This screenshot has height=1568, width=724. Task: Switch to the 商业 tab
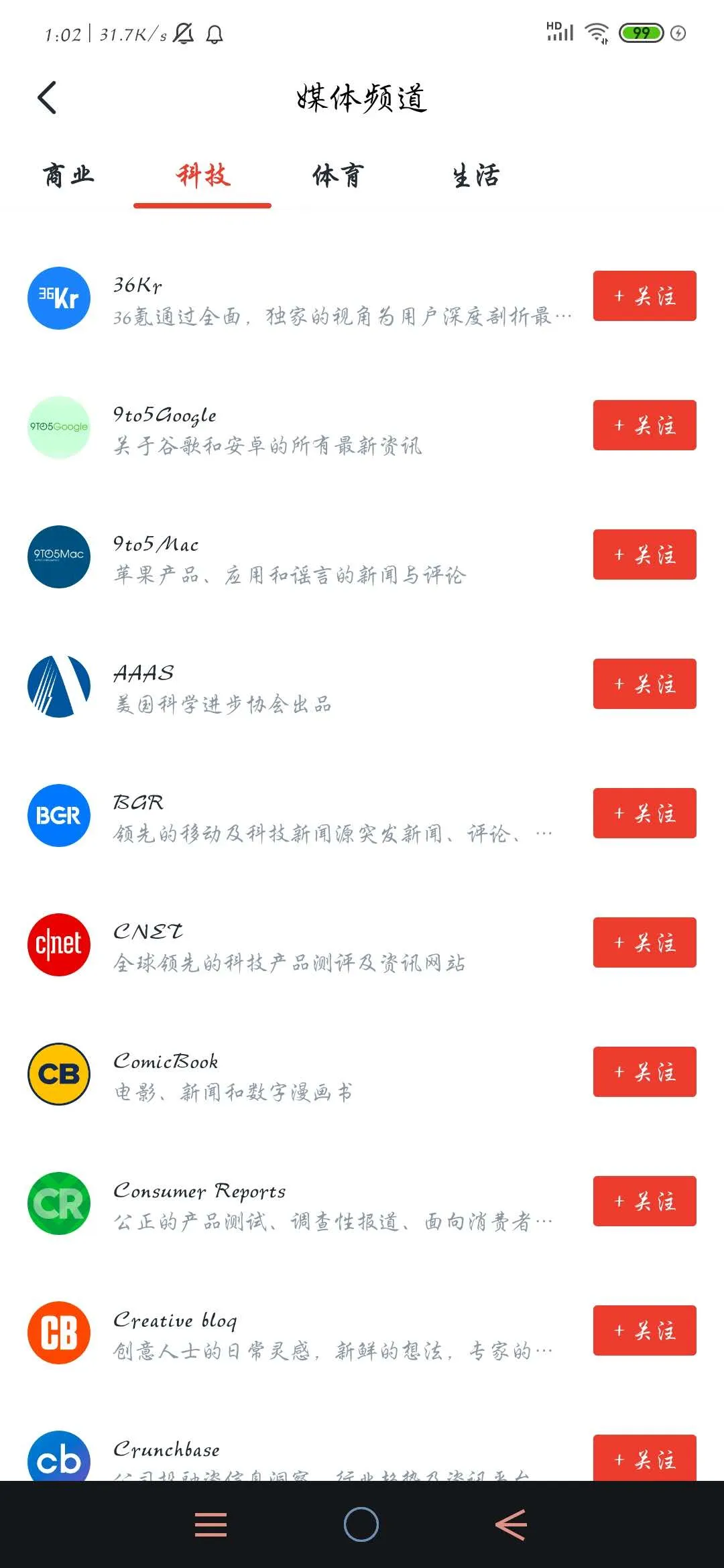coord(68,176)
